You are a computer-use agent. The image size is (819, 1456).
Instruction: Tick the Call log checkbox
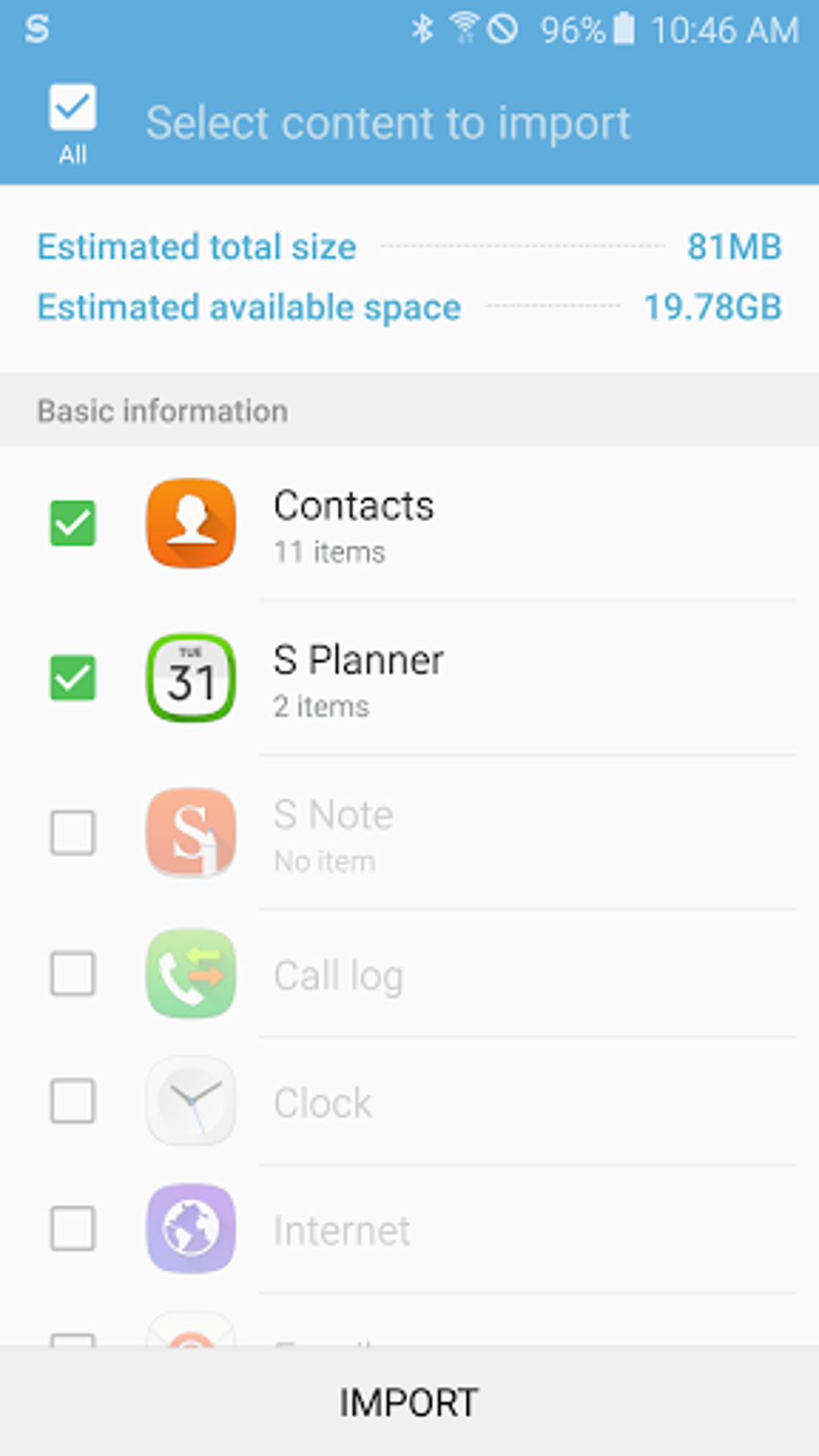coord(73,974)
